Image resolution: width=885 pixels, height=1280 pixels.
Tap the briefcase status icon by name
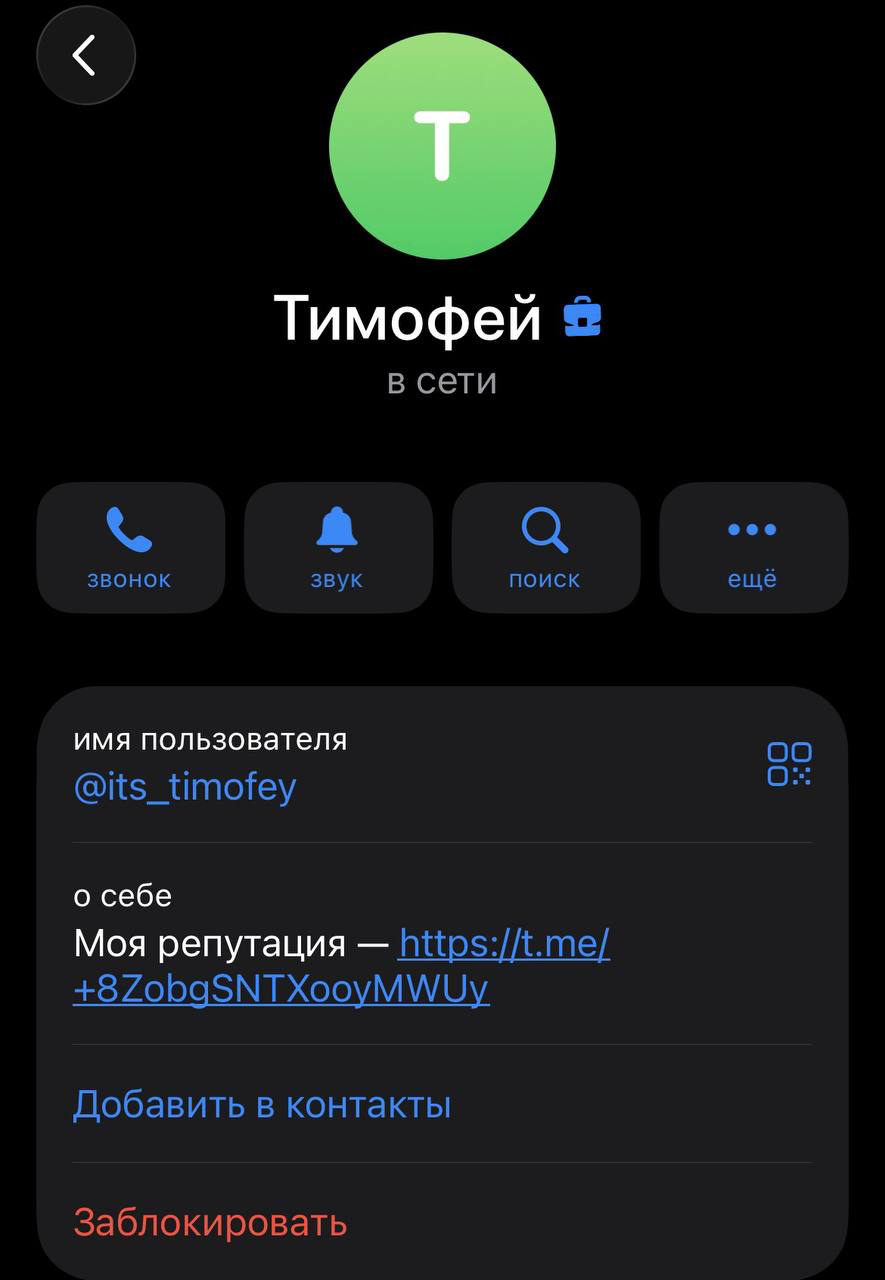[x=582, y=317]
